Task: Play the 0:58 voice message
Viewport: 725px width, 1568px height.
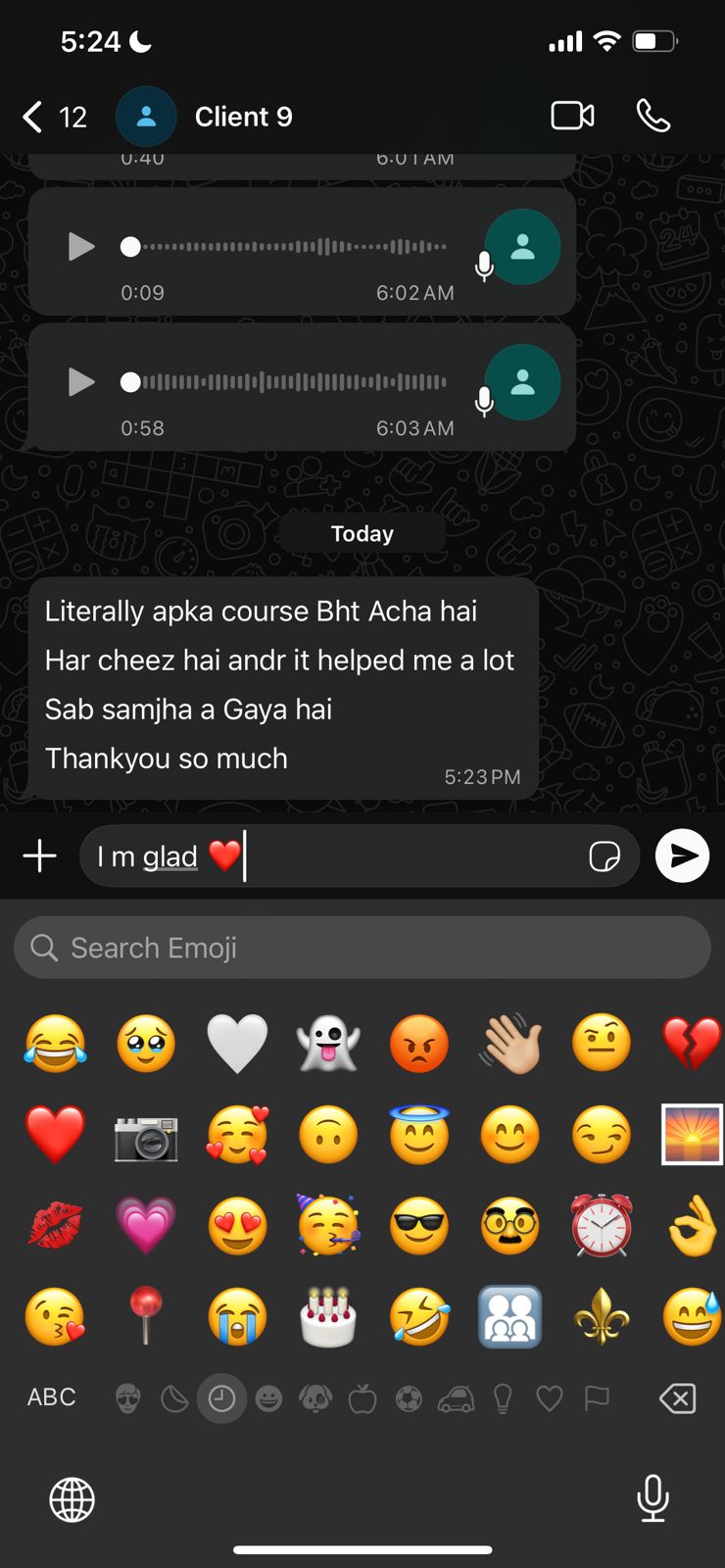Action: click(81, 382)
